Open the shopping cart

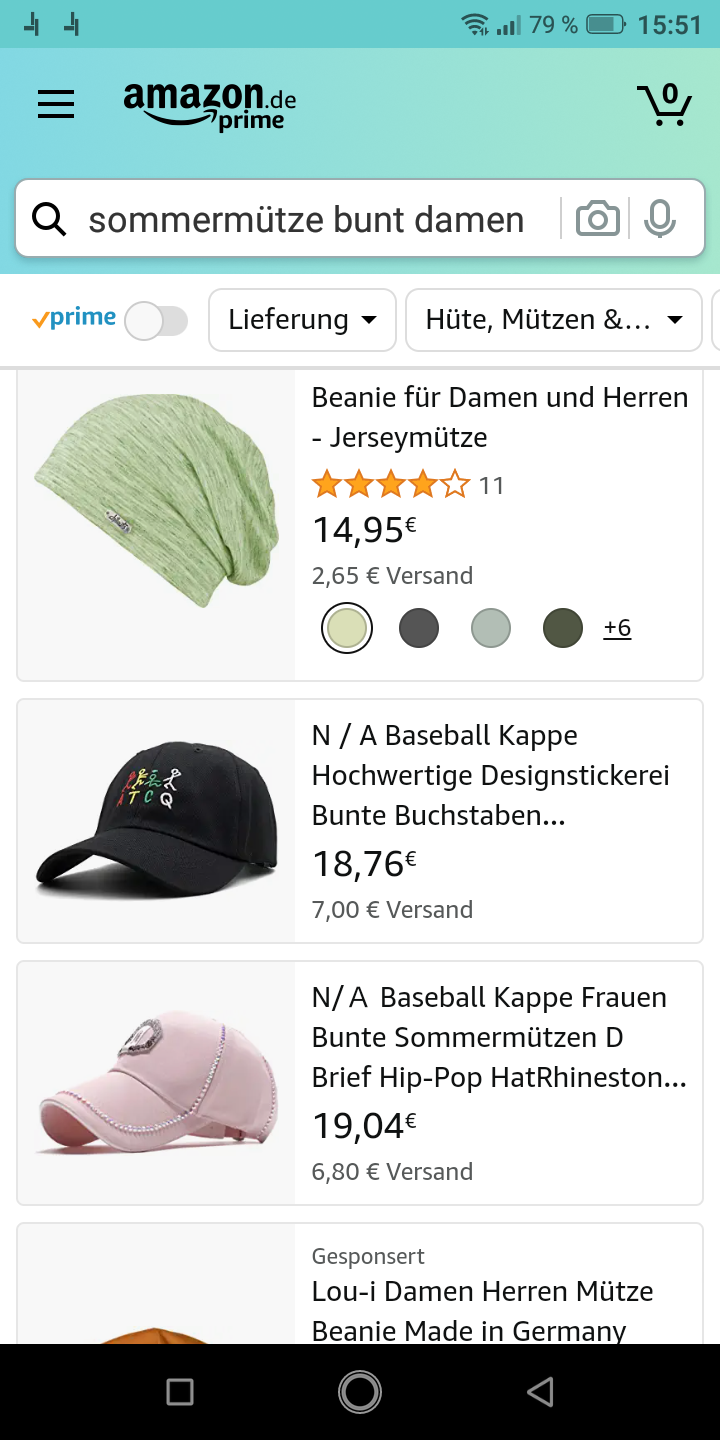tap(664, 104)
